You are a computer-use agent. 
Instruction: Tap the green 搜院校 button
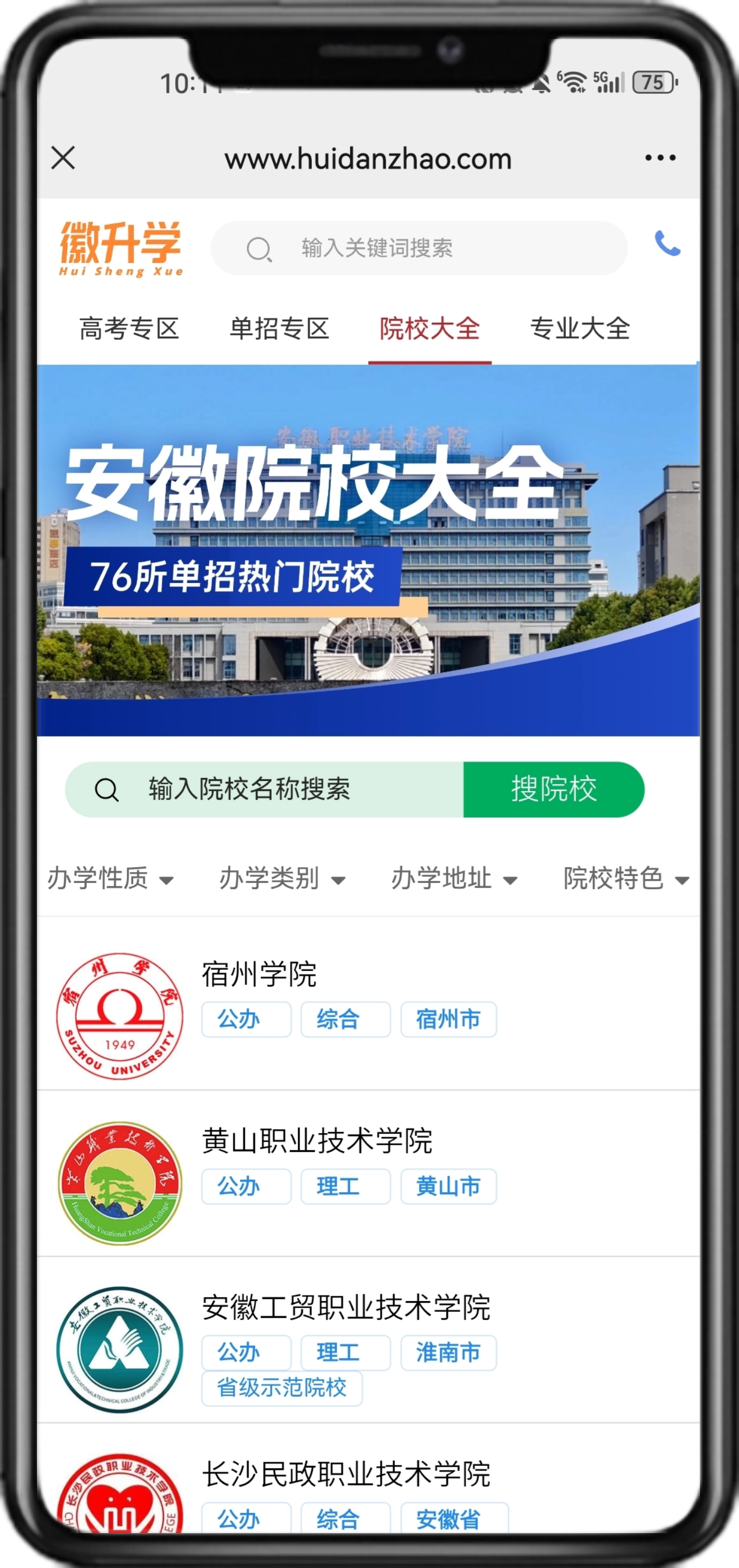point(553,789)
